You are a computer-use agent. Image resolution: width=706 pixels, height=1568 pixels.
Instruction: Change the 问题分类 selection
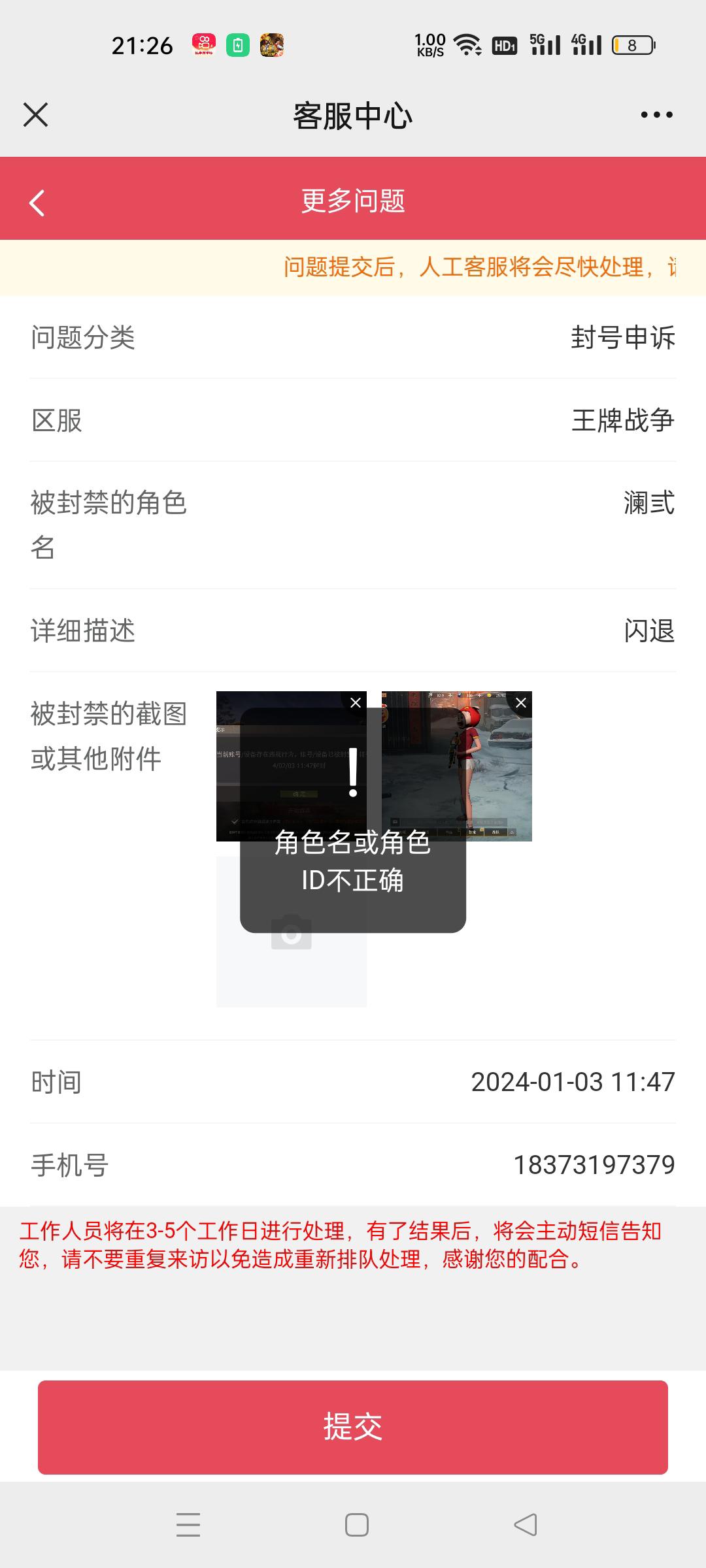pyautogui.click(x=353, y=337)
